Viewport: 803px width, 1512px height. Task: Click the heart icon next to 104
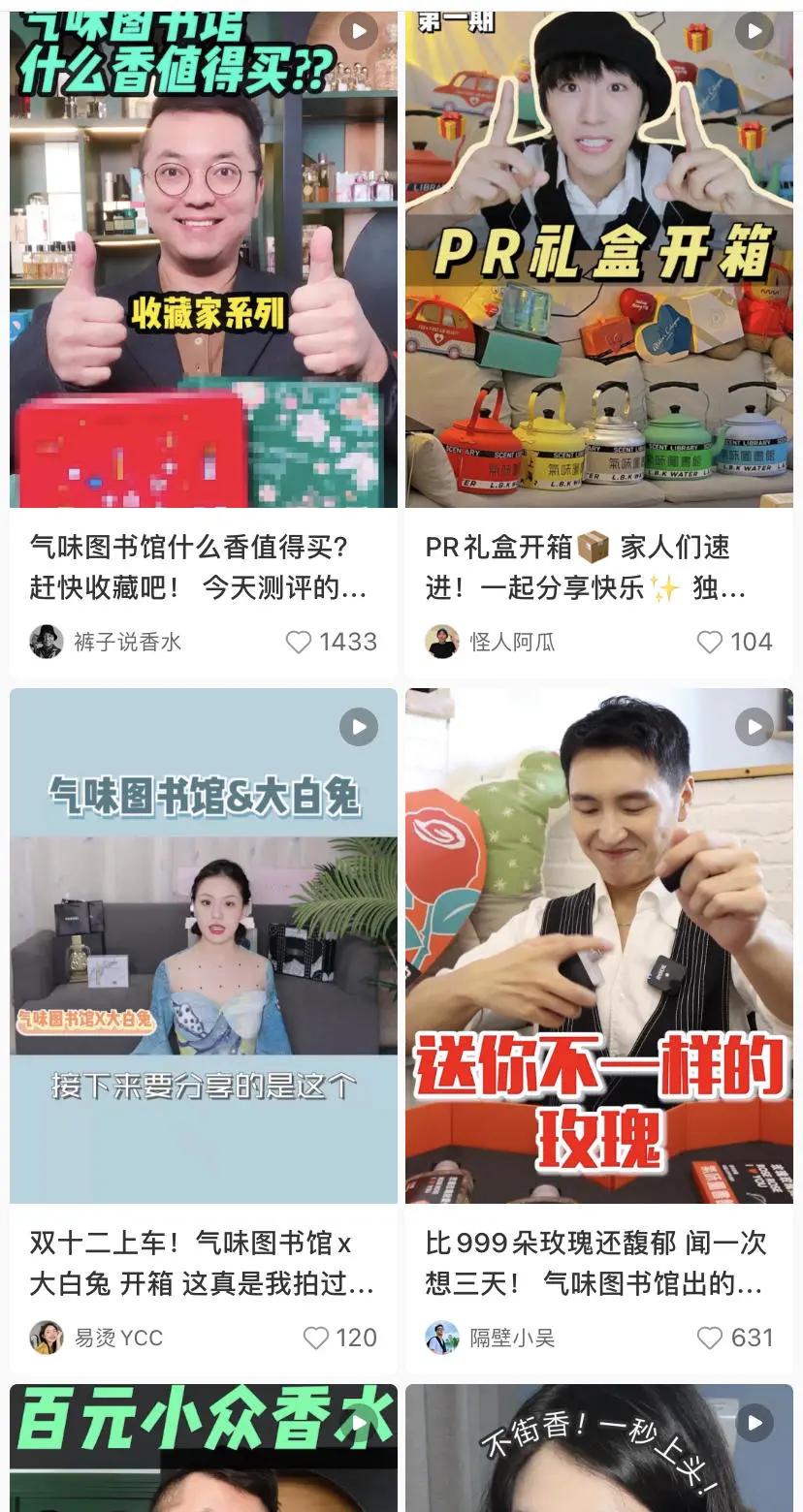click(711, 641)
